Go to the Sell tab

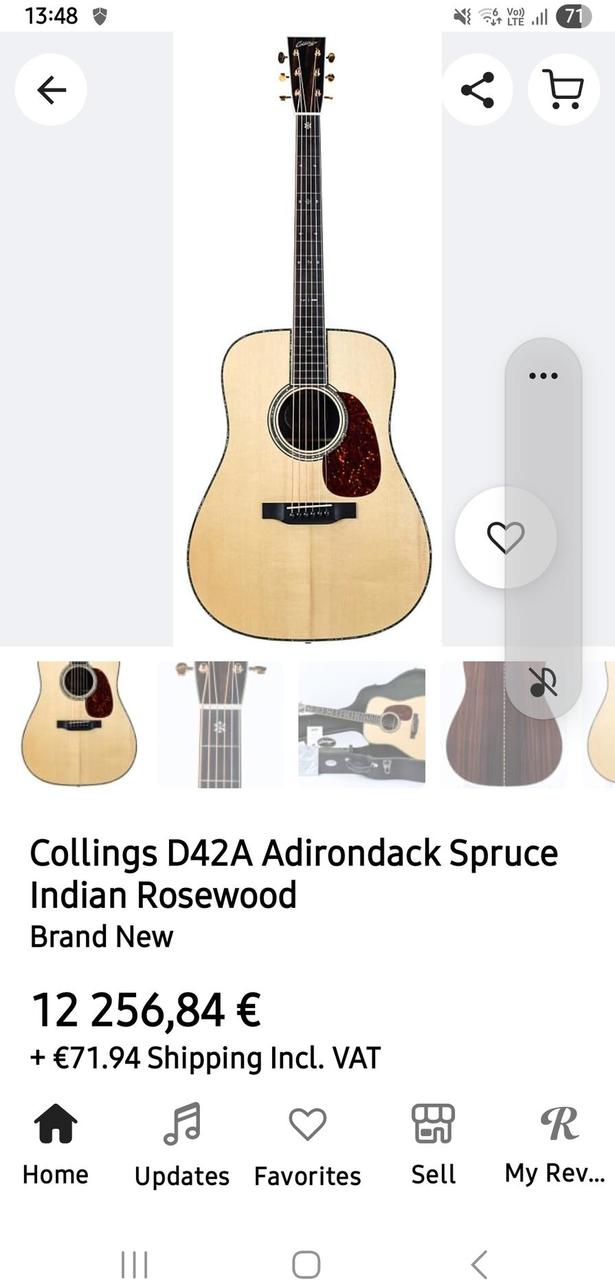pyautogui.click(x=433, y=1145)
